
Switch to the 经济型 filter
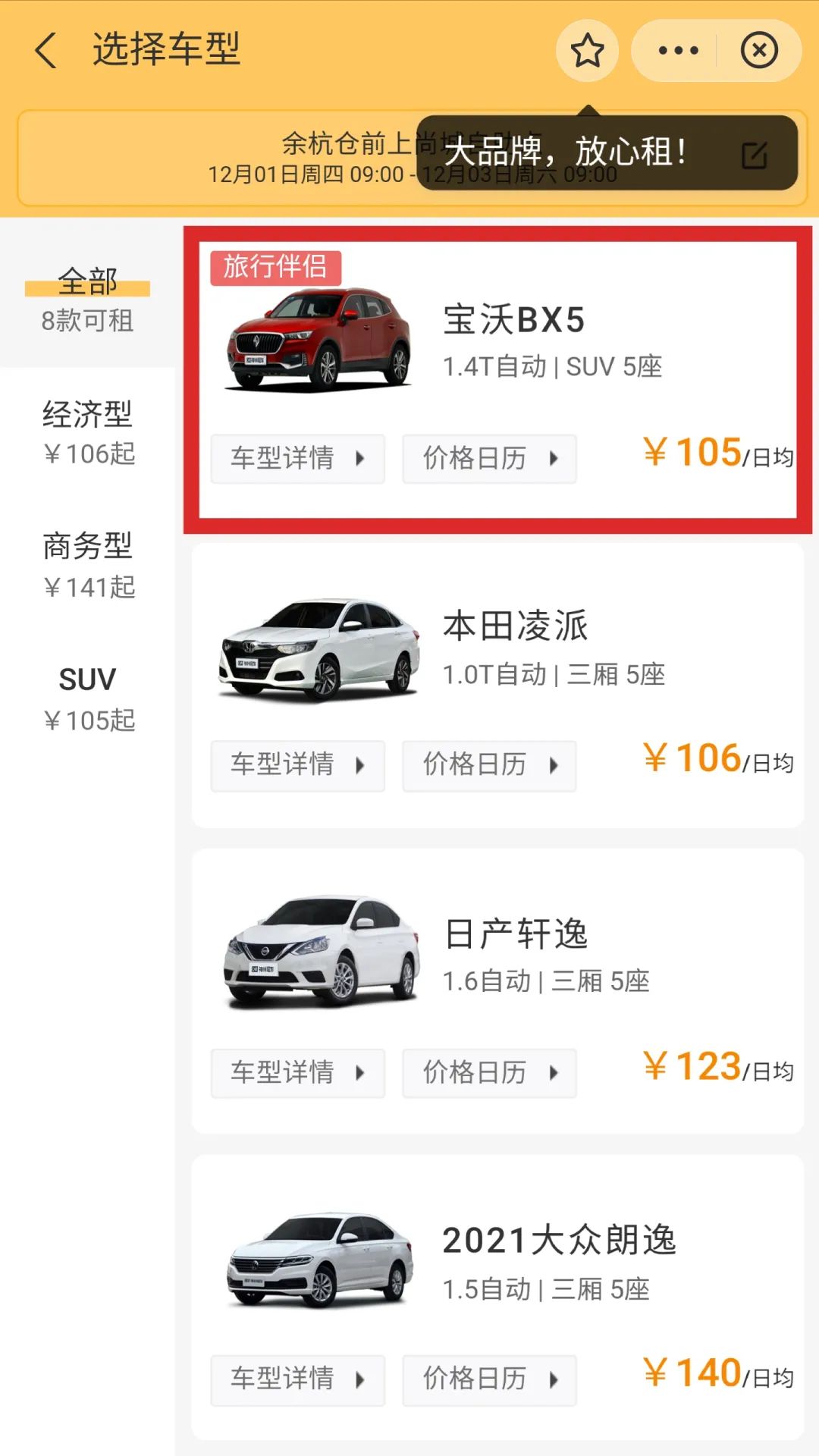[x=89, y=415]
